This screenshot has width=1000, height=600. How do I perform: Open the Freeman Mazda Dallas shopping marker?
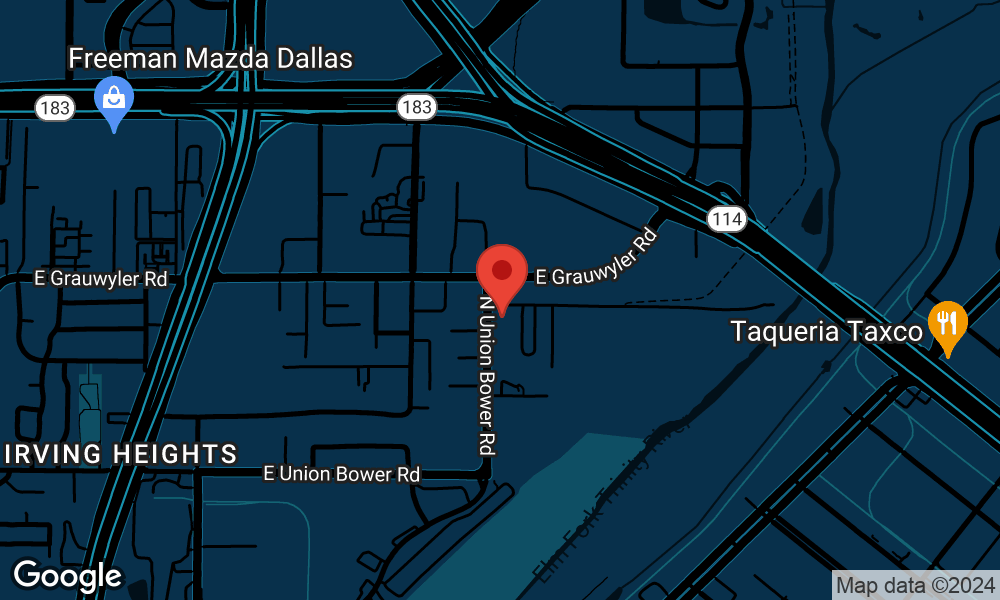[x=114, y=101]
